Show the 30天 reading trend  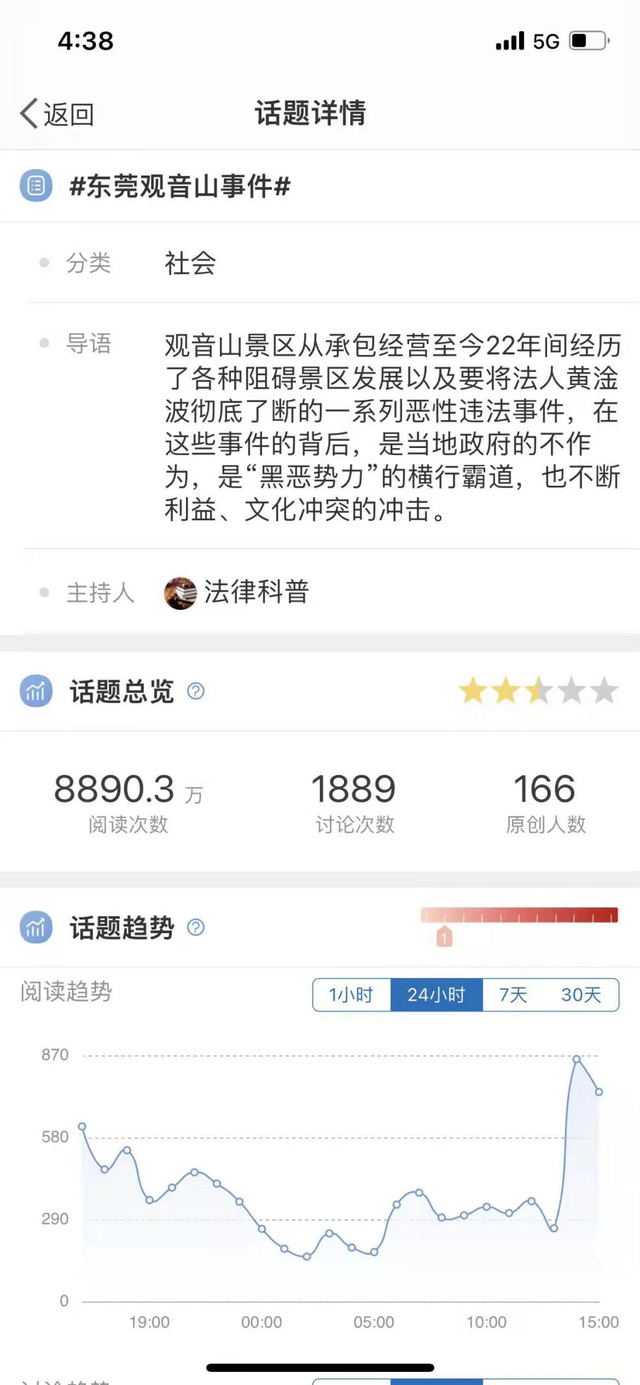coord(581,995)
